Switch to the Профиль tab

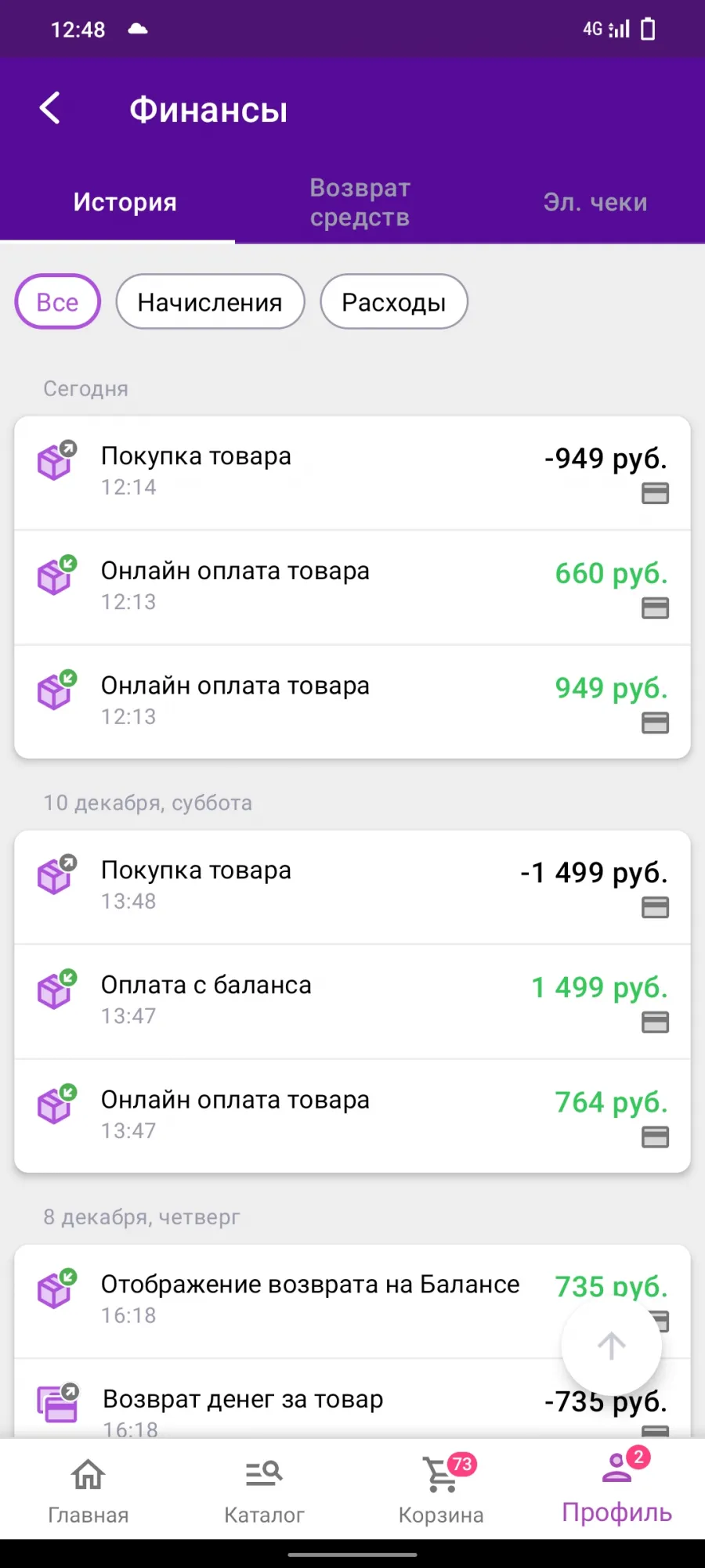click(617, 1491)
